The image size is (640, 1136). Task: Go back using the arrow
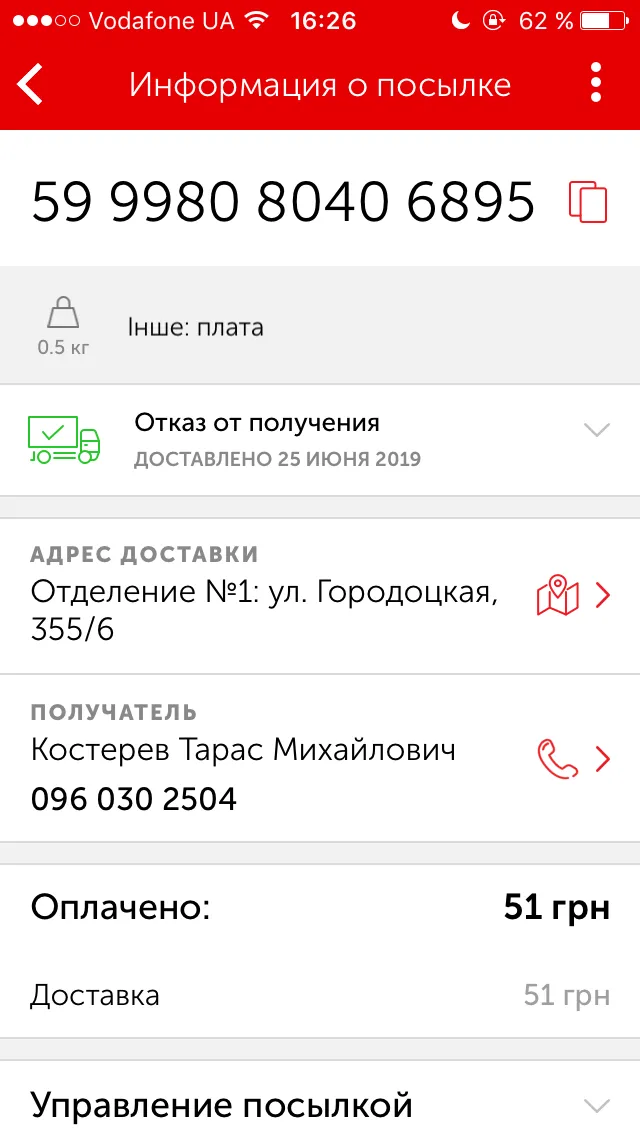point(30,84)
